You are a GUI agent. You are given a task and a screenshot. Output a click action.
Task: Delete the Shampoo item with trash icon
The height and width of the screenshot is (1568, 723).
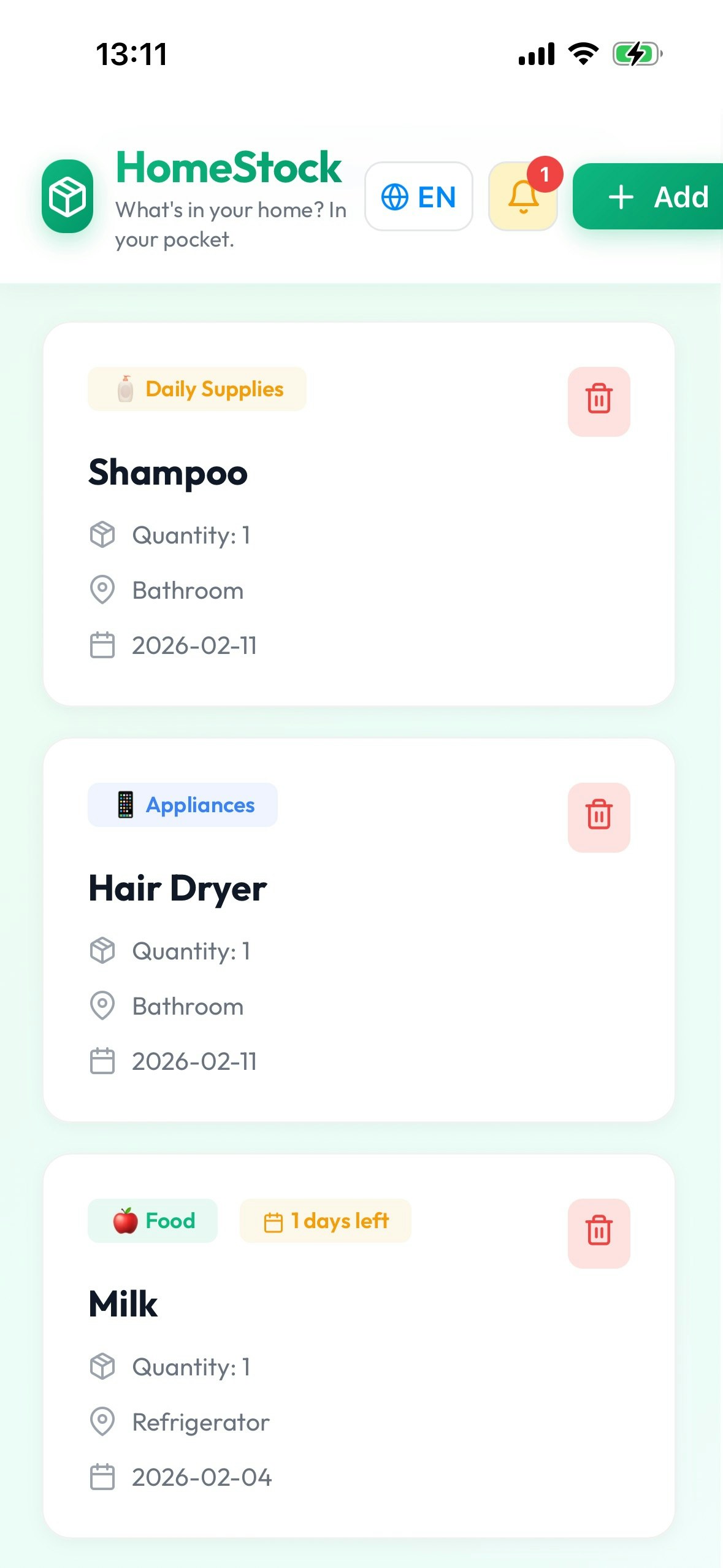click(x=599, y=400)
